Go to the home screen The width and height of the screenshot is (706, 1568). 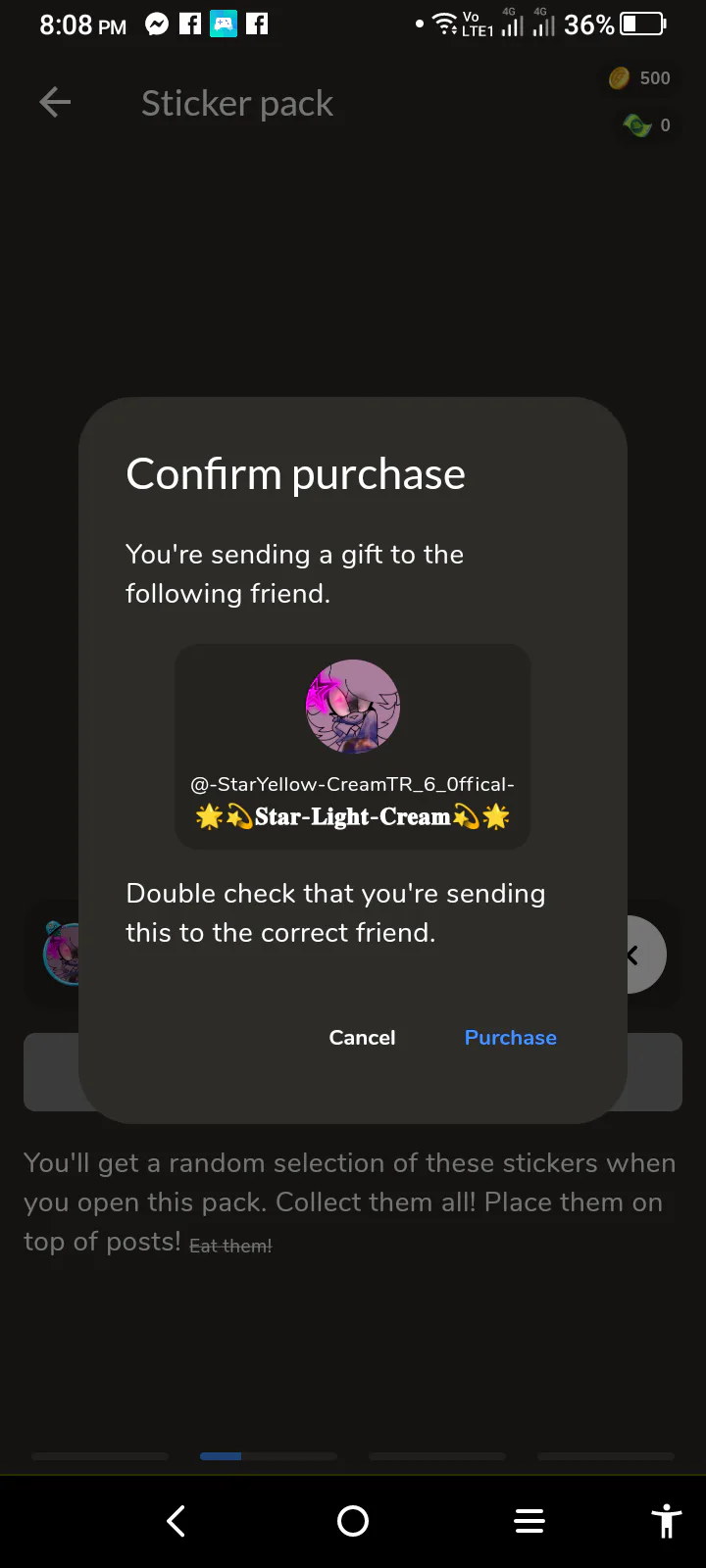pos(353,1521)
